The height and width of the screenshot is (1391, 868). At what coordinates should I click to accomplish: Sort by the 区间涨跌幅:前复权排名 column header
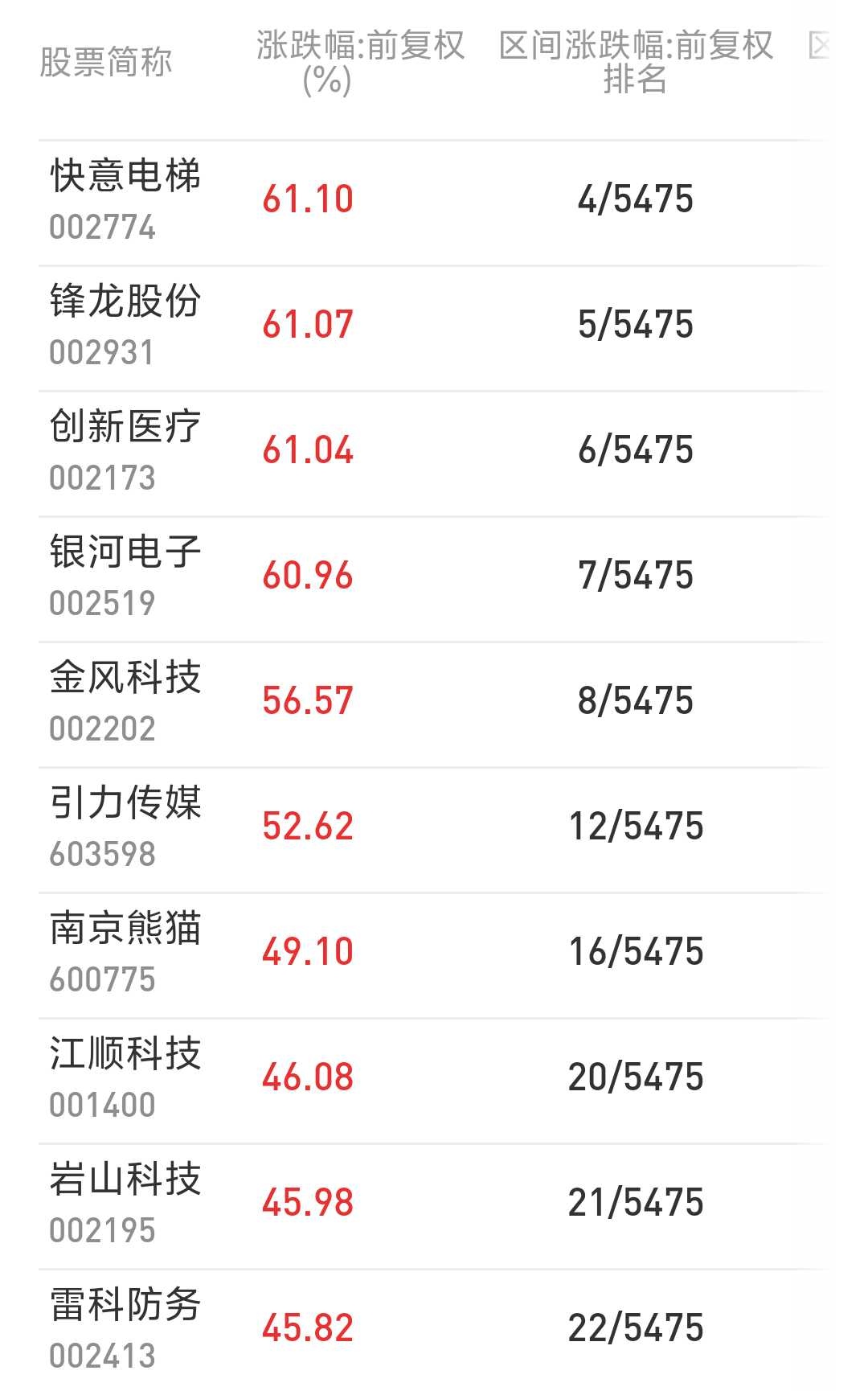[x=636, y=63]
